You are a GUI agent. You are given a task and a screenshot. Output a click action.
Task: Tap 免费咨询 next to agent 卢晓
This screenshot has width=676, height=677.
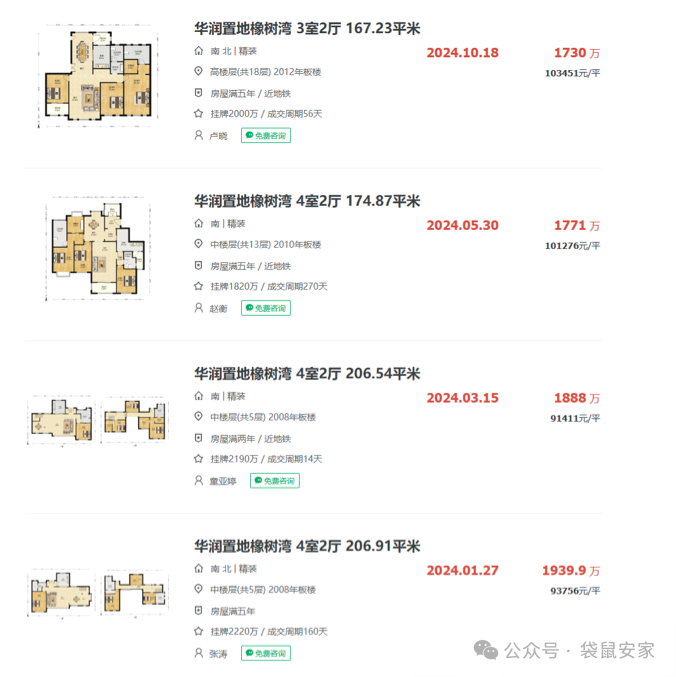pyautogui.click(x=265, y=136)
